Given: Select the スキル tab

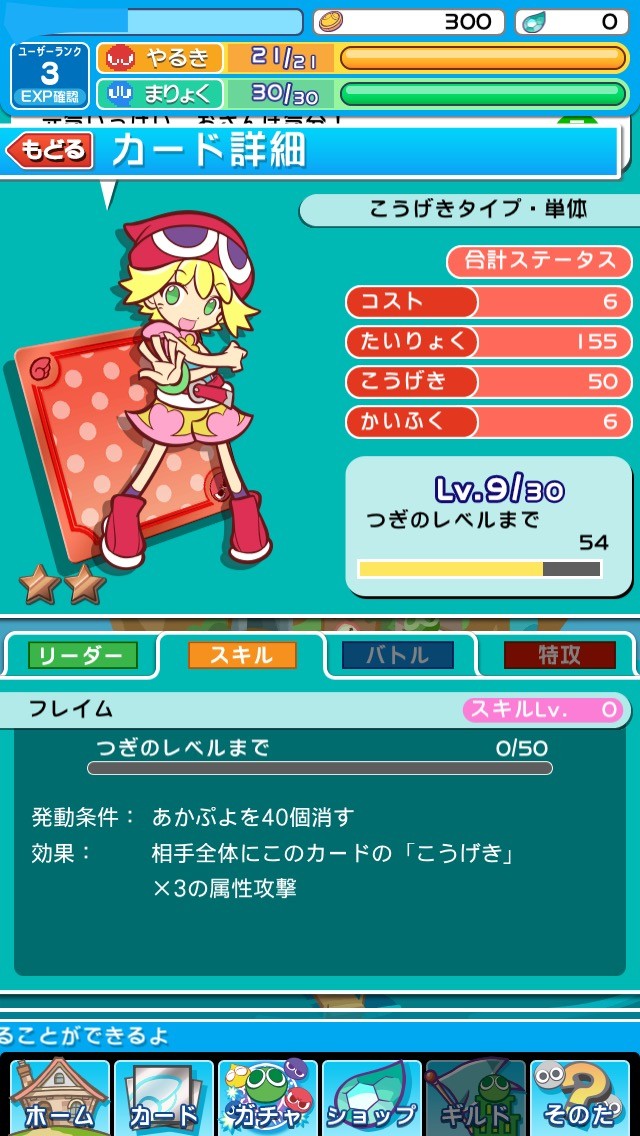Looking at the screenshot, I should pyautogui.click(x=242, y=655).
